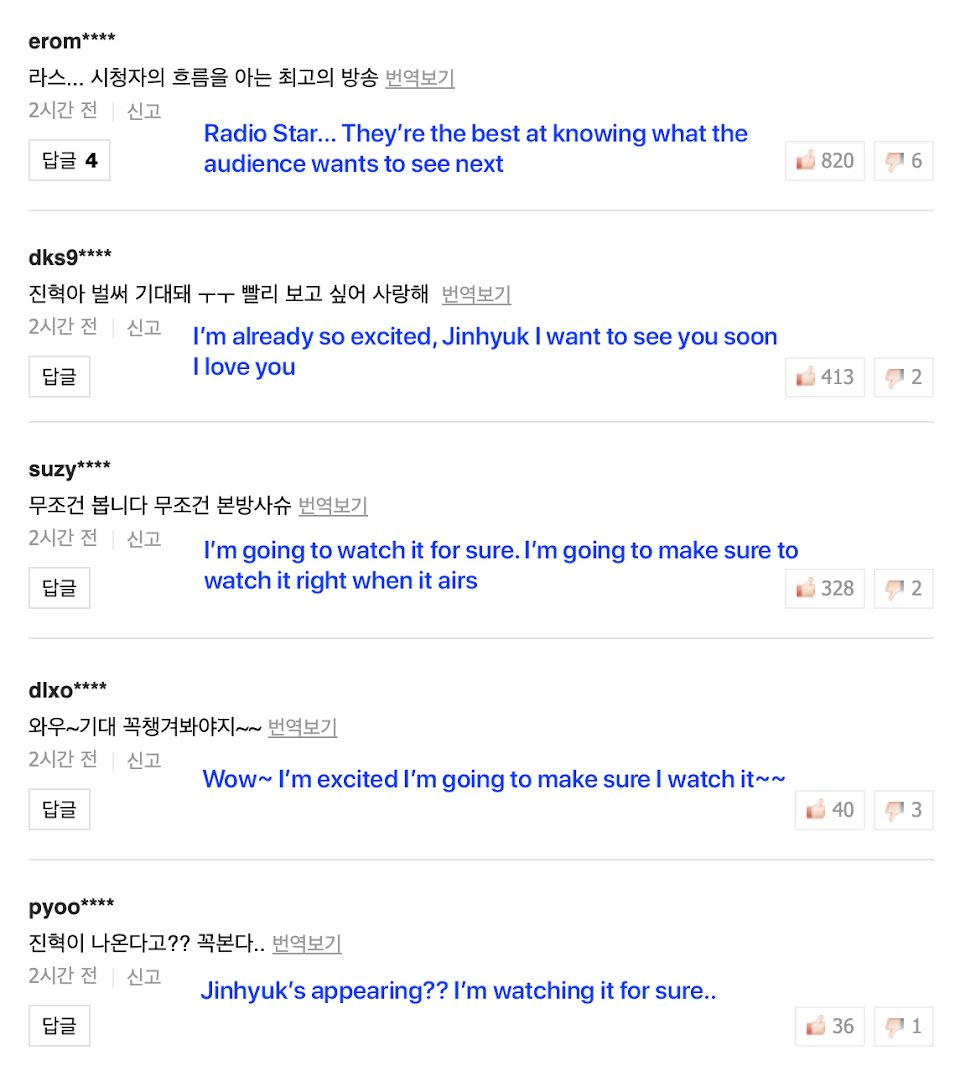Reply to pyoo**** comment
Image resolution: width=960 pixels, height=1071 pixels.
tap(59, 1026)
